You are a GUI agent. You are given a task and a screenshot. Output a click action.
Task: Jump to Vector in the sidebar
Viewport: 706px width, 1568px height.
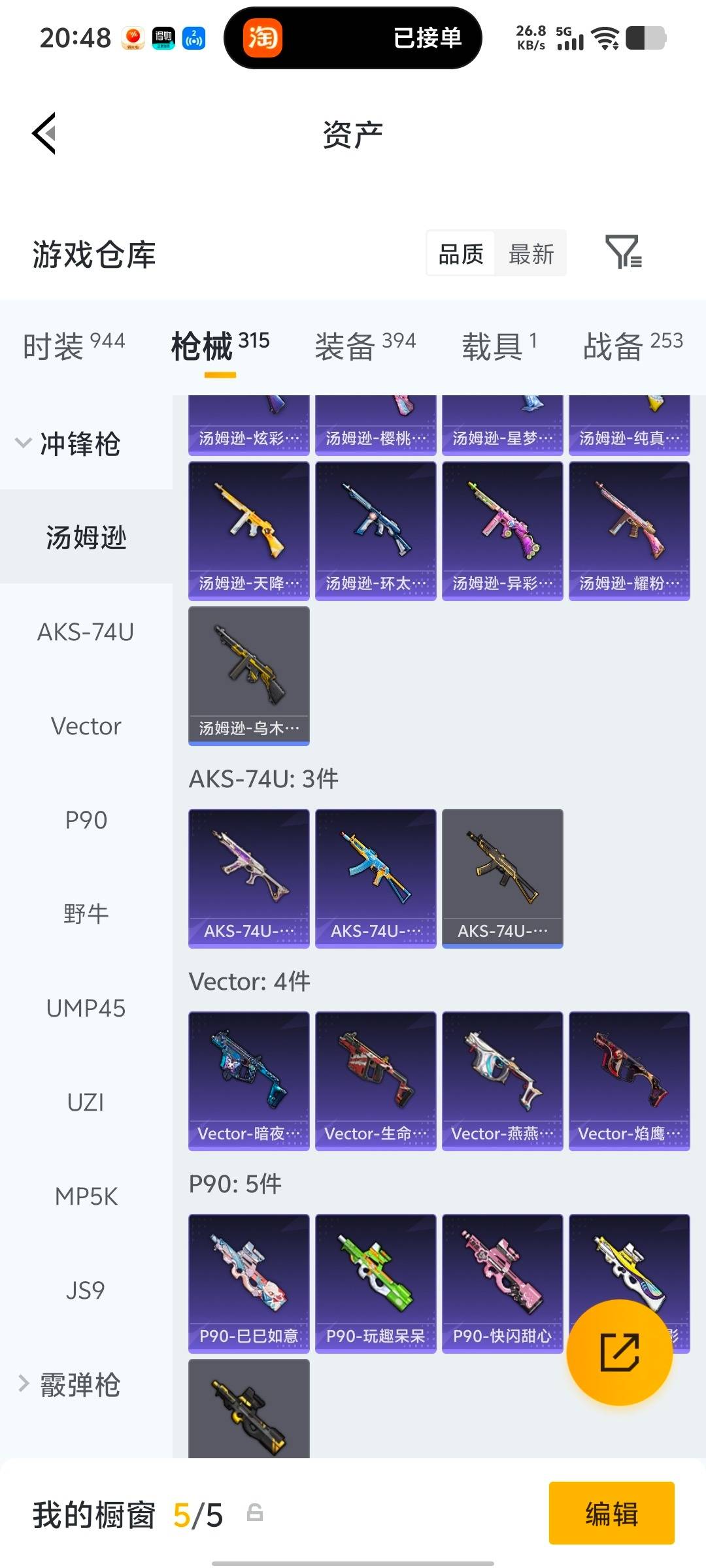pyautogui.click(x=86, y=726)
